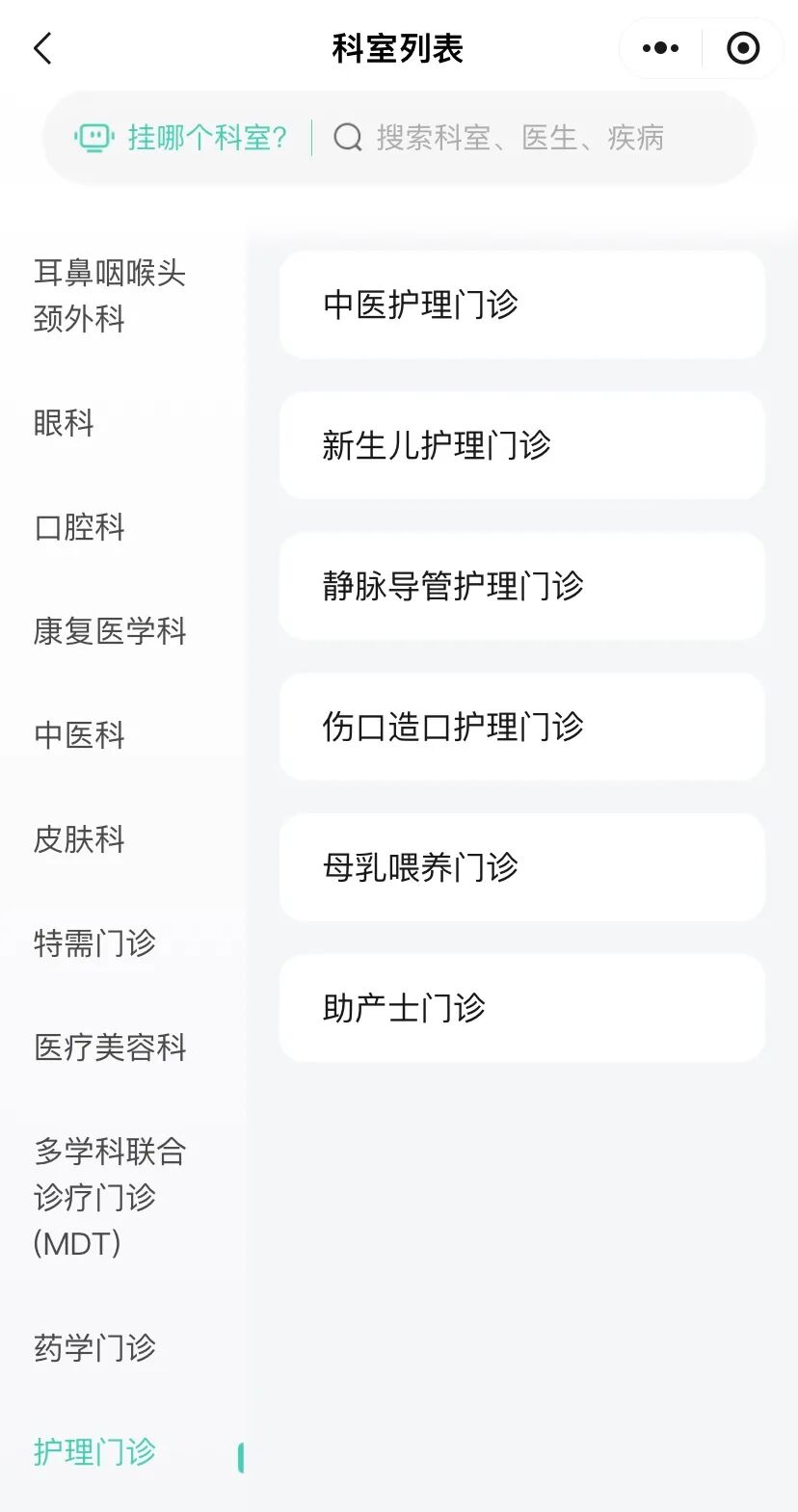Open 静脉导管护理门诊

pyautogui.click(x=521, y=586)
